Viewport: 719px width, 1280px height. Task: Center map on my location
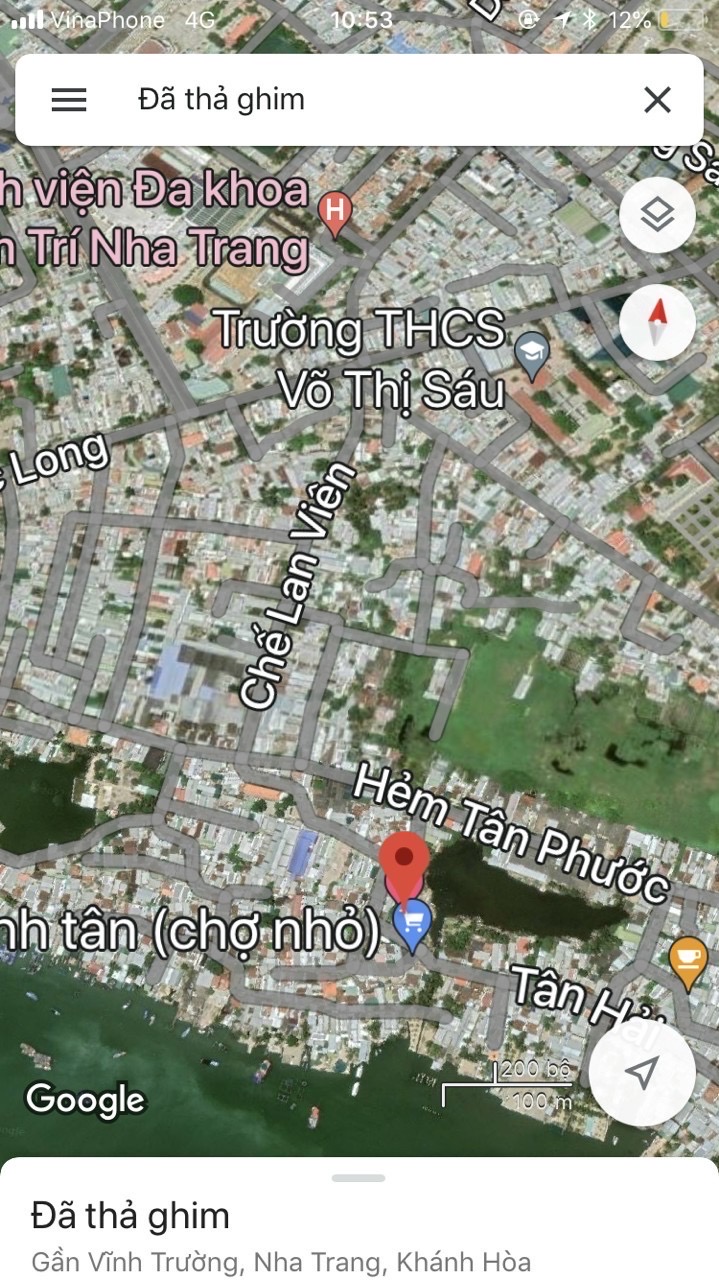[x=641, y=1073]
